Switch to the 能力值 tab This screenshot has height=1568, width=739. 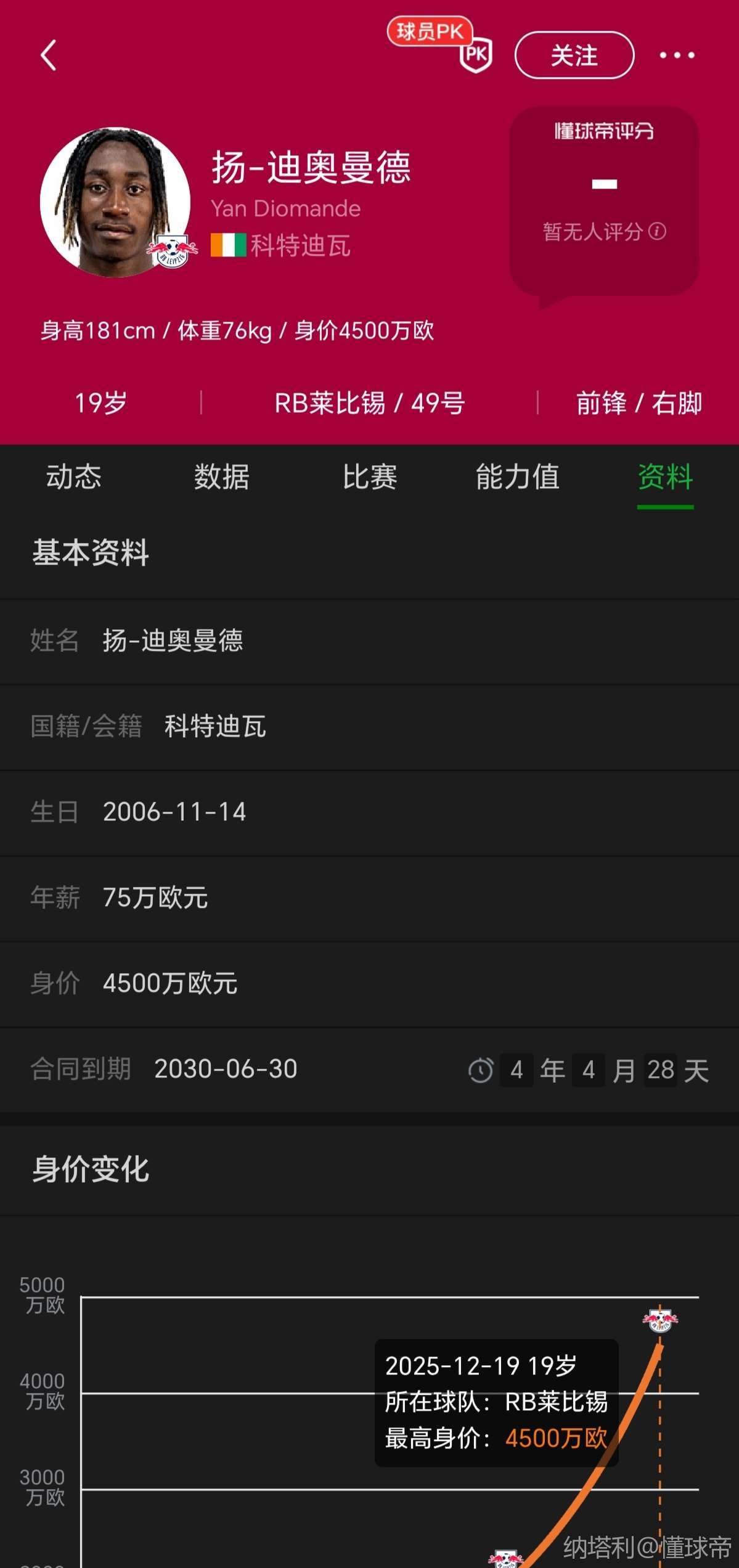tap(518, 477)
